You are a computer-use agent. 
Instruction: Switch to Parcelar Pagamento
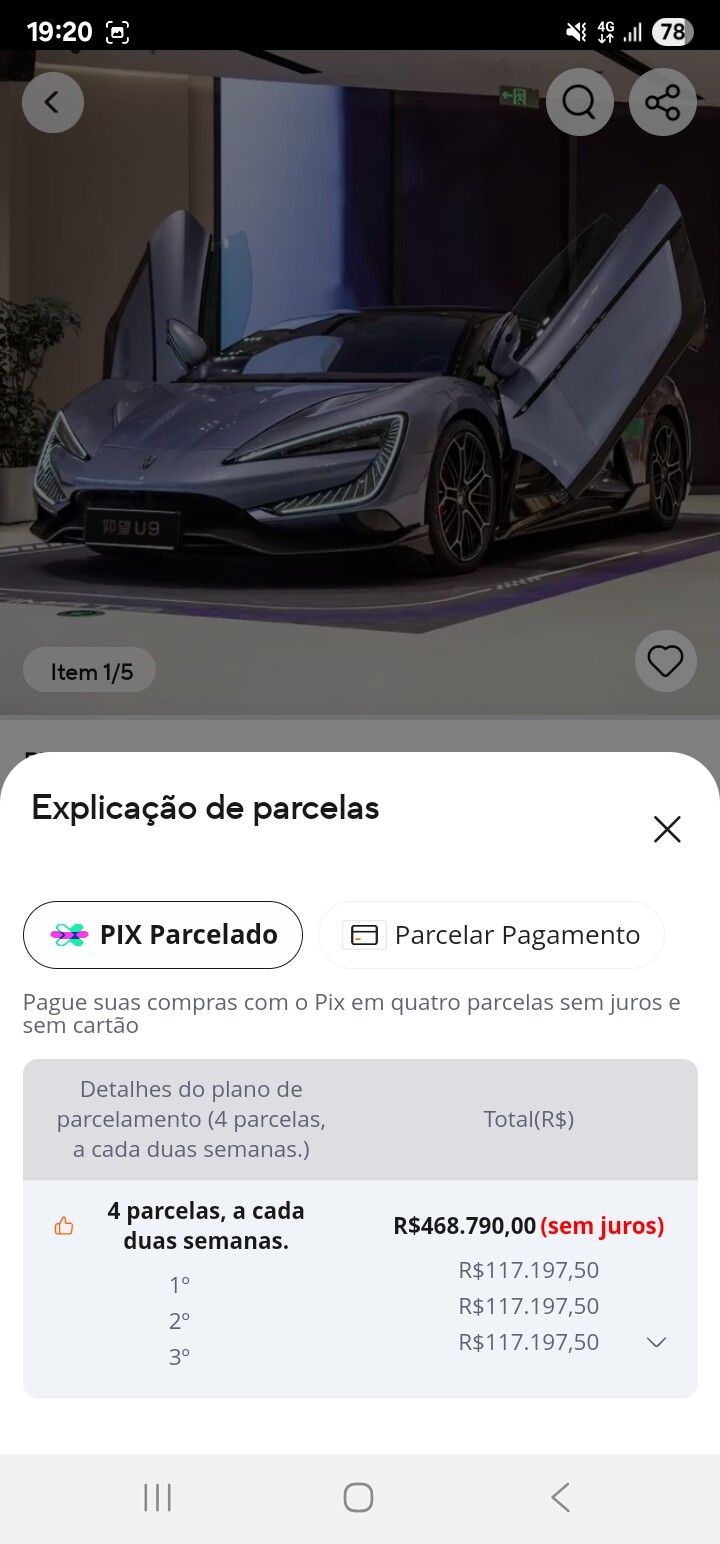[491, 935]
